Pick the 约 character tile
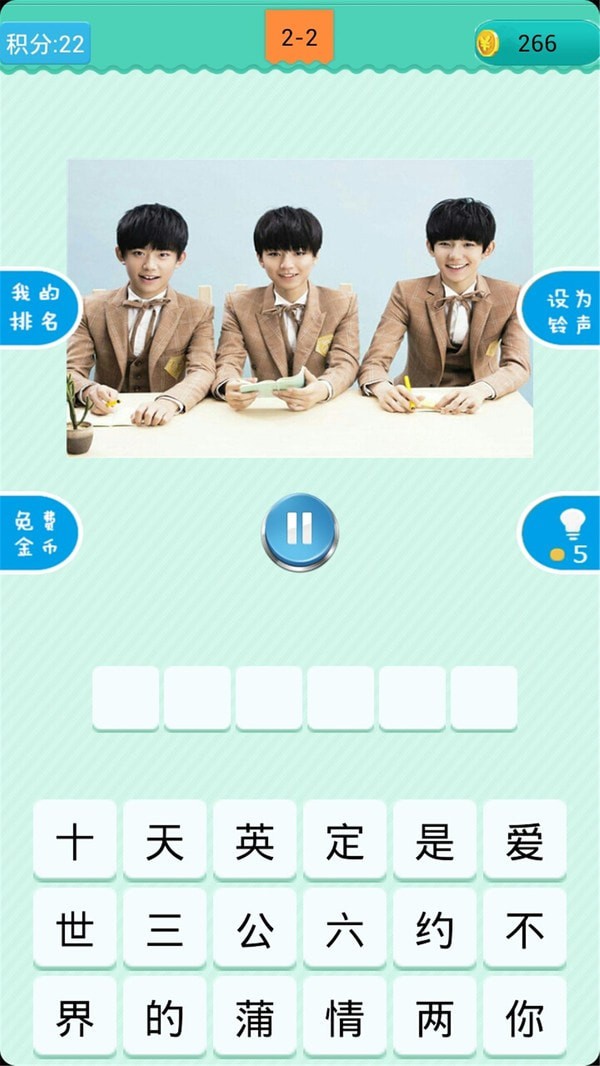This screenshot has width=600, height=1066. (435, 929)
